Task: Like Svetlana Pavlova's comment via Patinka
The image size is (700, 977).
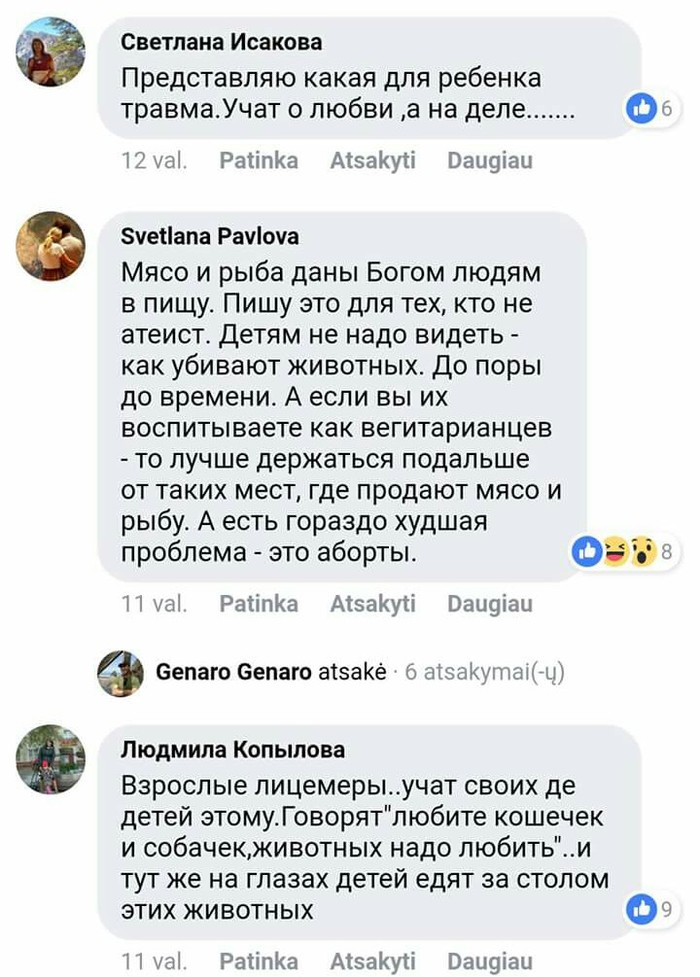Action: [258, 603]
